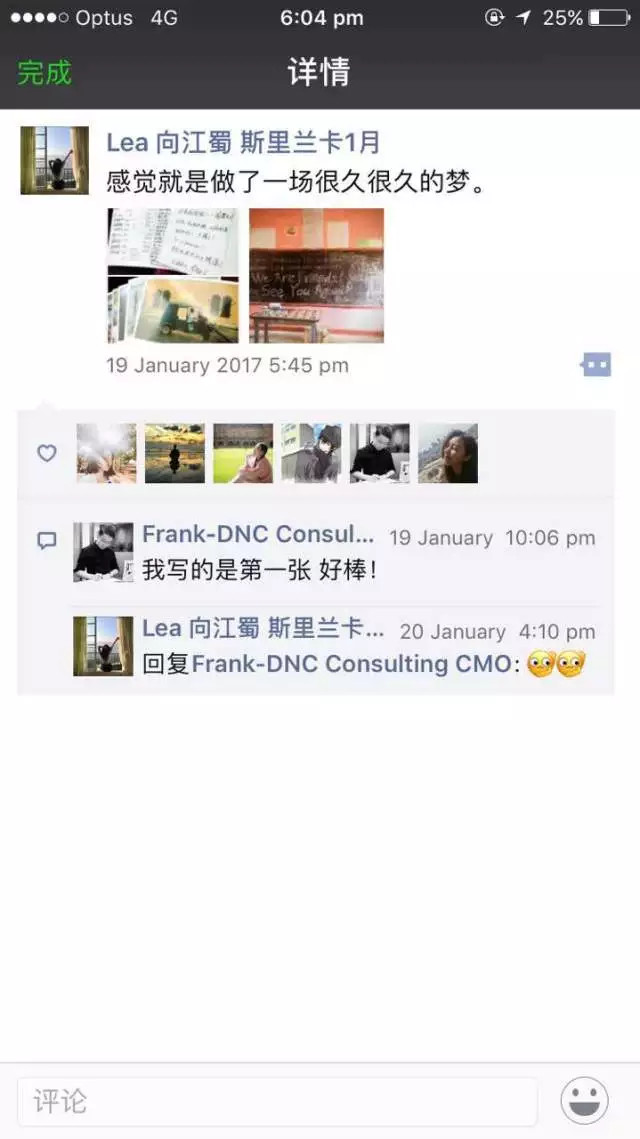This screenshot has height=1139, width=640.
Task: Open the last liker's avatar in likes row
Action: click(447, 453)
